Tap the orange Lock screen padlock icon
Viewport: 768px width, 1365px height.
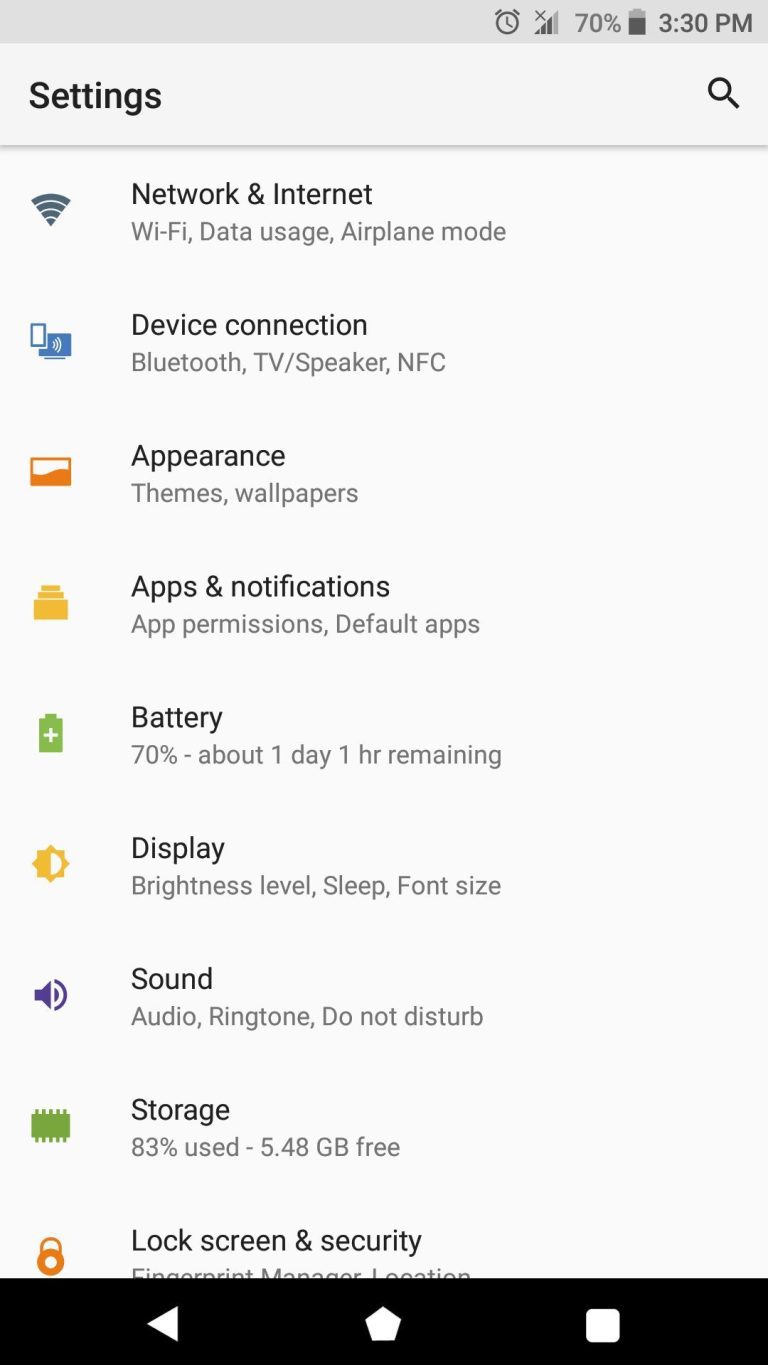point(50,1255)
